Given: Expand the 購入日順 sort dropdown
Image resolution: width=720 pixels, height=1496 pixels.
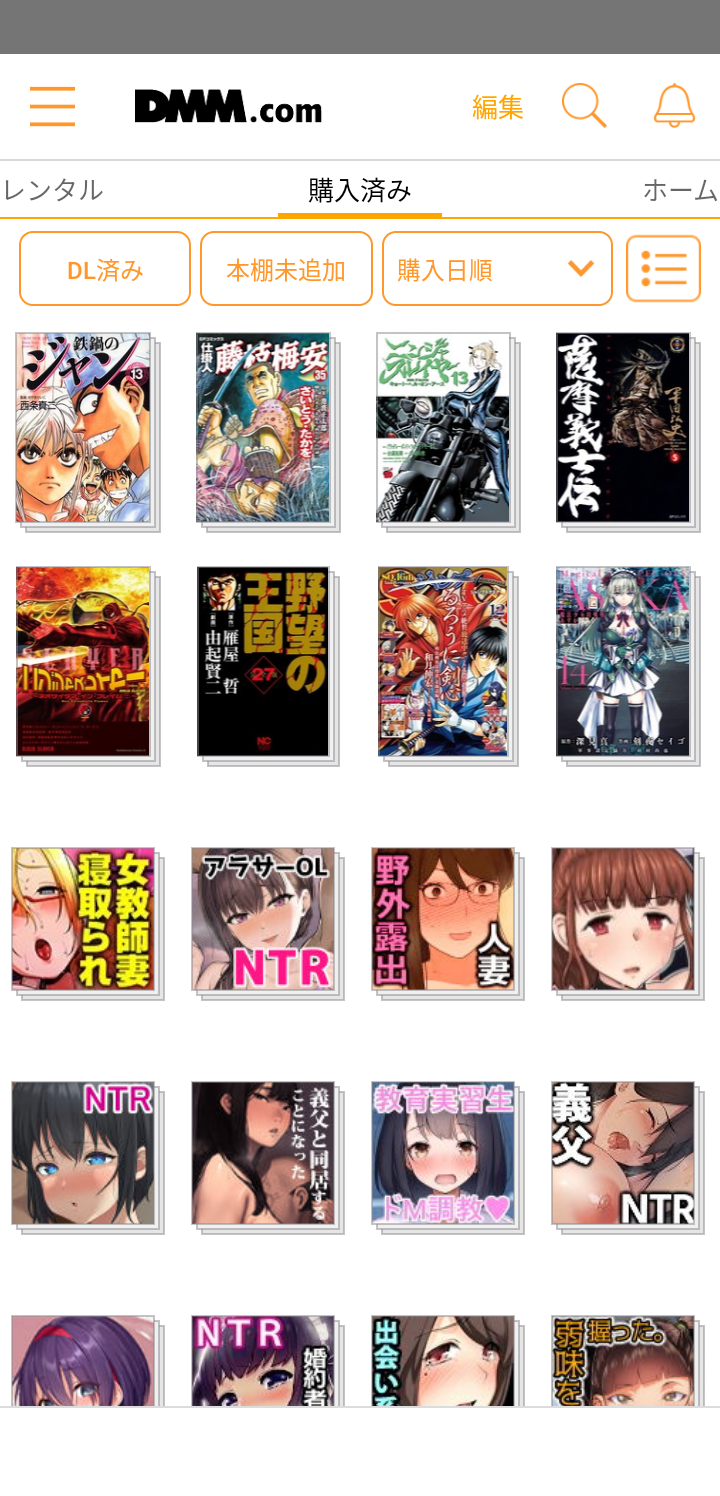Looking at the screenshot, I should click(497, 269).
